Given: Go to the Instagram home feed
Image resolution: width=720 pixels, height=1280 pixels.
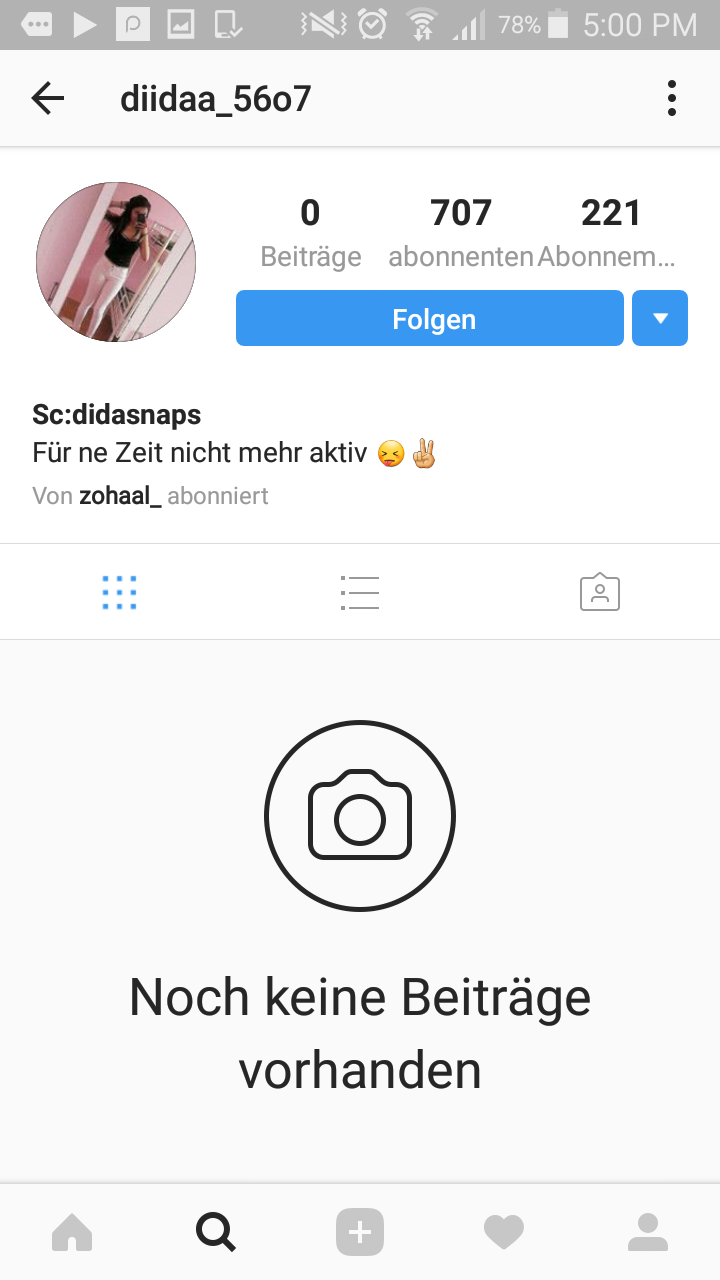Looking at the screenshot, I should [72, 1231].
